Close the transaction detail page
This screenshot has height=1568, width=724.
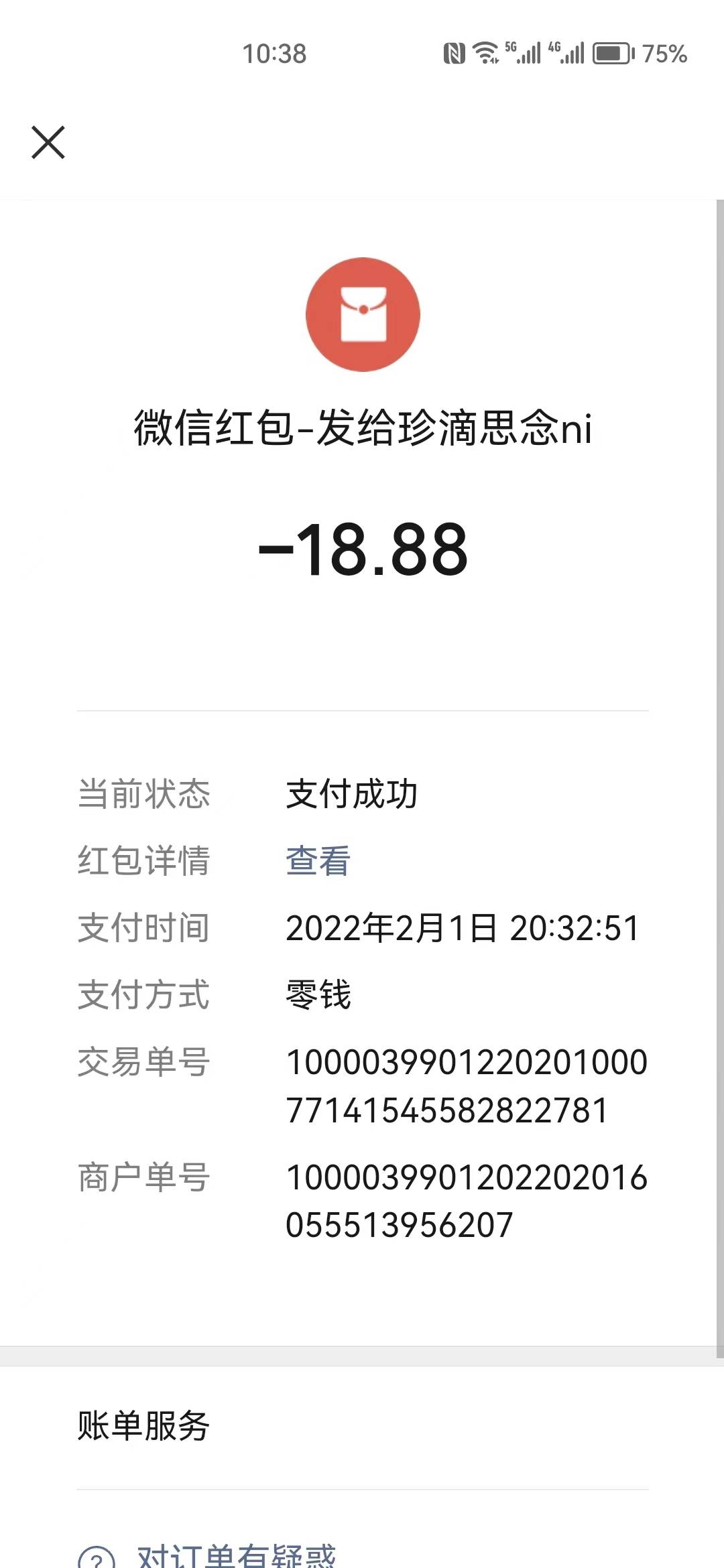(48, 142)
